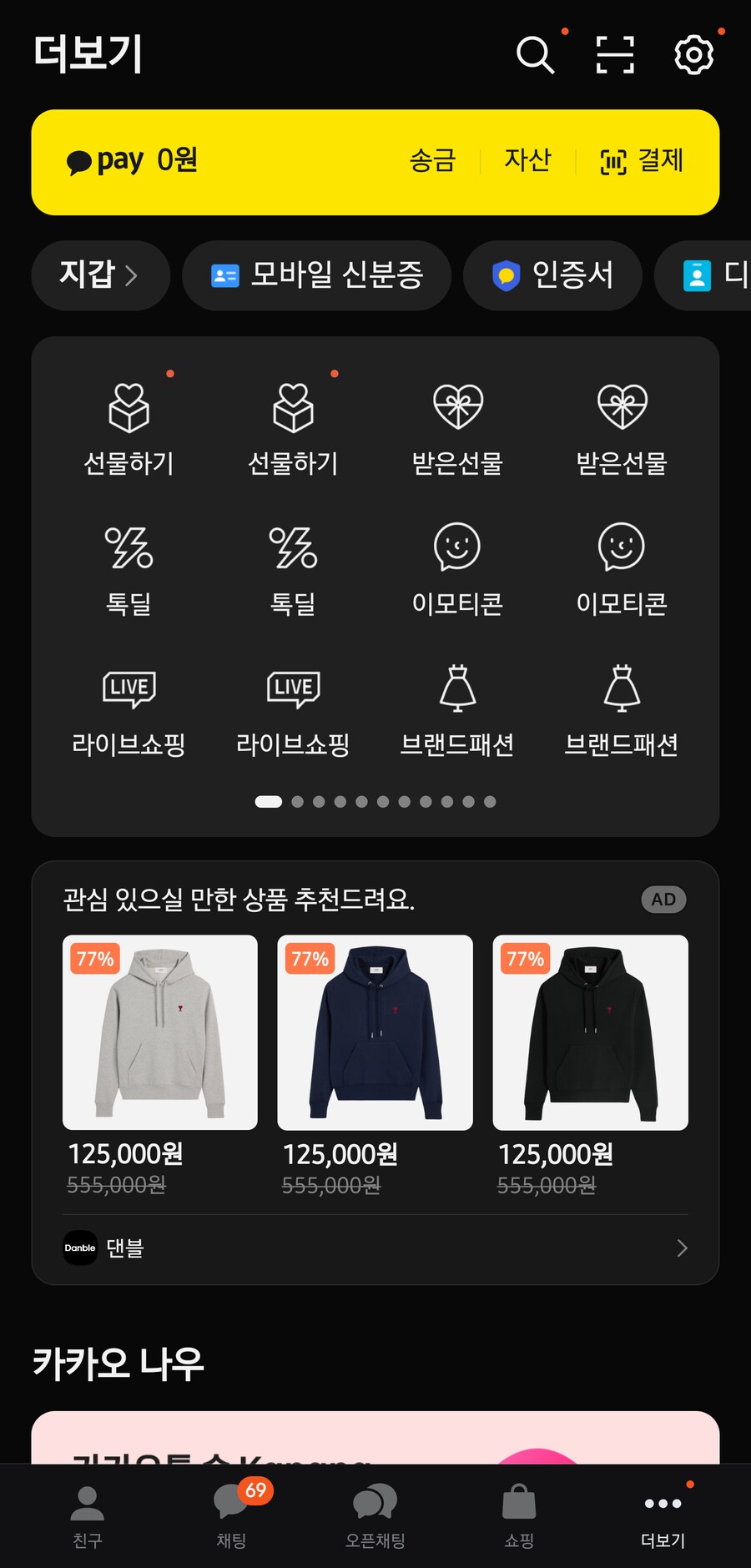The height and width of the screenshot is (1568, 751).
Task: Open the Danble shop via right chevron
Action: [682, 1248]
